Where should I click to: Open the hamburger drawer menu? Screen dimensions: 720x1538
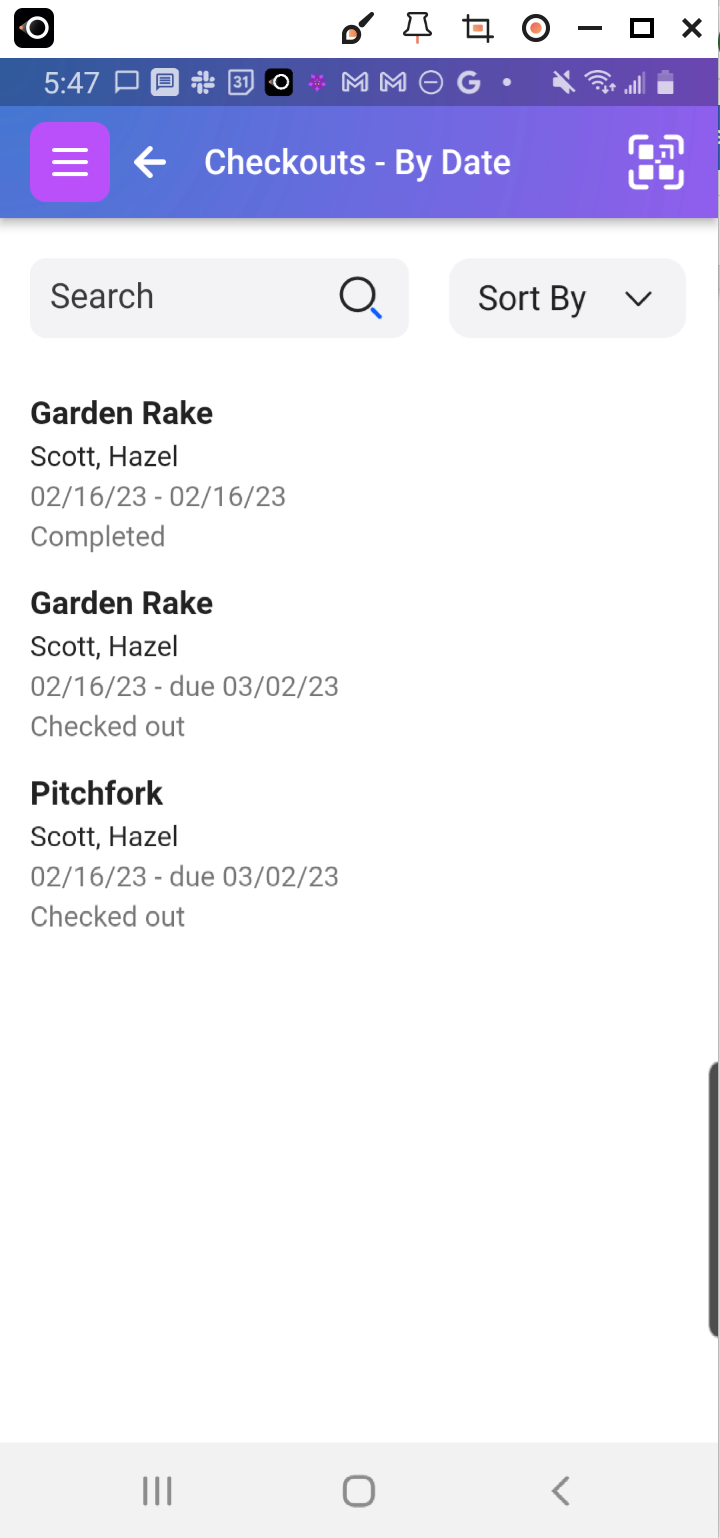[x=70, y=162]
